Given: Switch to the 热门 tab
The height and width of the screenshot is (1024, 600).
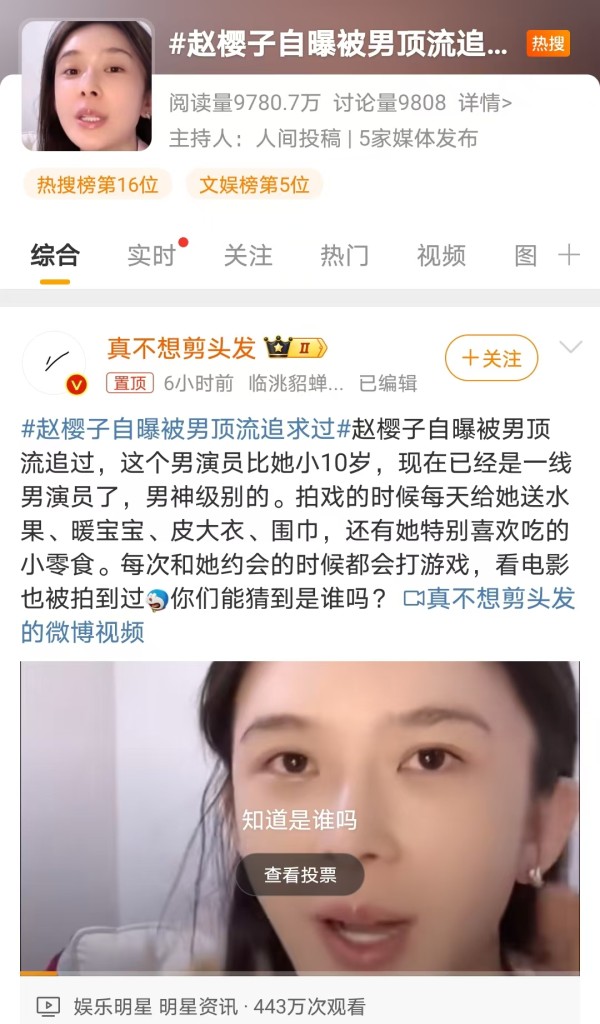Looking at the screenshot, I should click(345, 255).
